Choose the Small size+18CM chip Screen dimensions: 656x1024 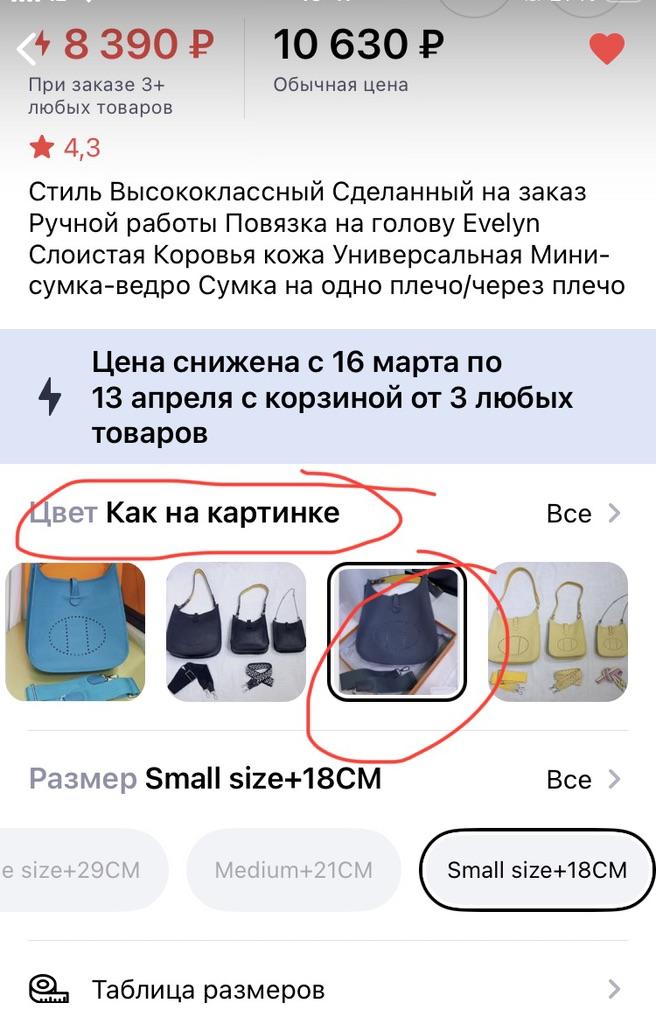(x=537, y=870)
